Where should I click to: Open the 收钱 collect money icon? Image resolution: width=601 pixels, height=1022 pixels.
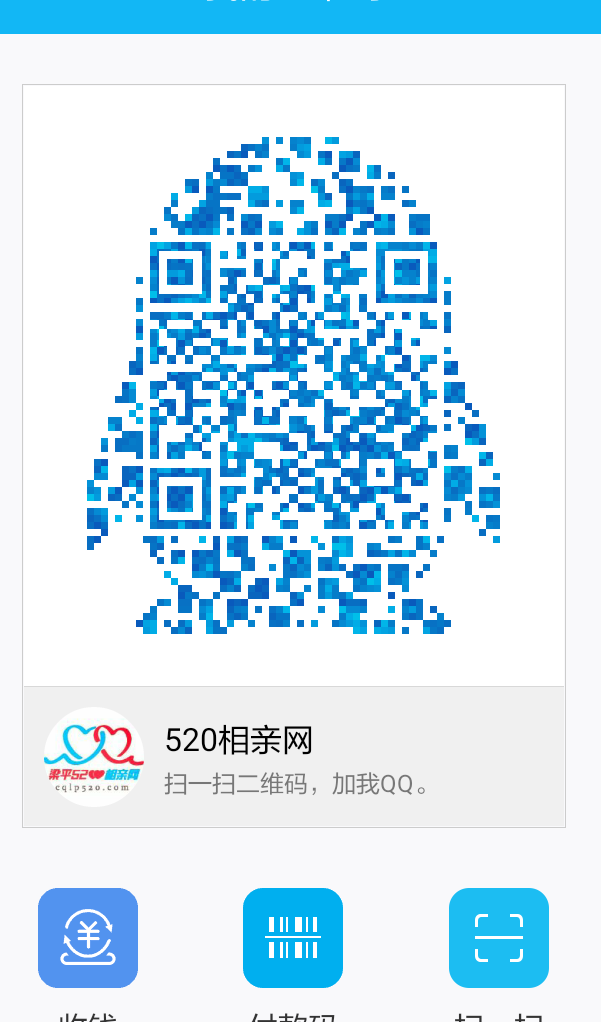tap(88, 937)
